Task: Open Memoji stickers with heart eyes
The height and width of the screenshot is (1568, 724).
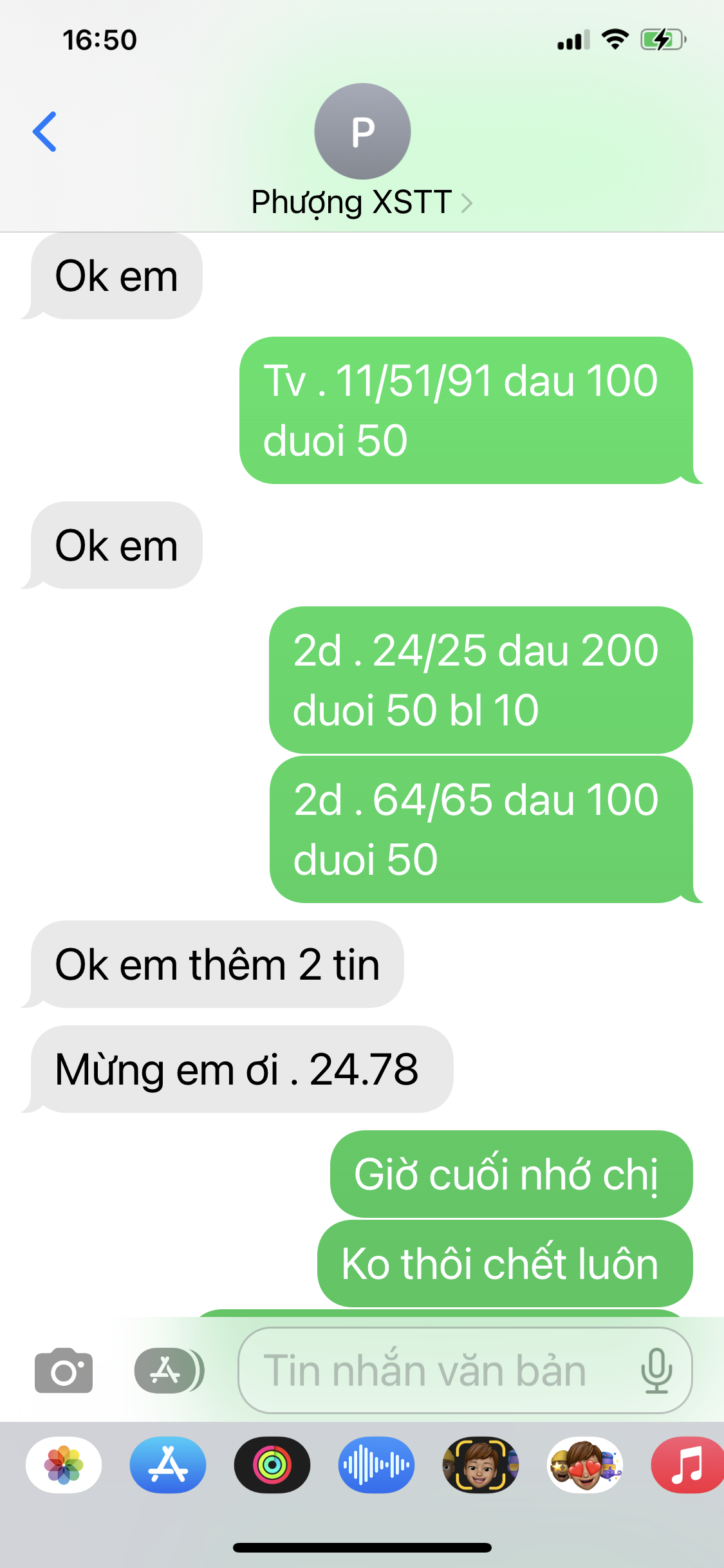Action: [x=585, y=1465]
